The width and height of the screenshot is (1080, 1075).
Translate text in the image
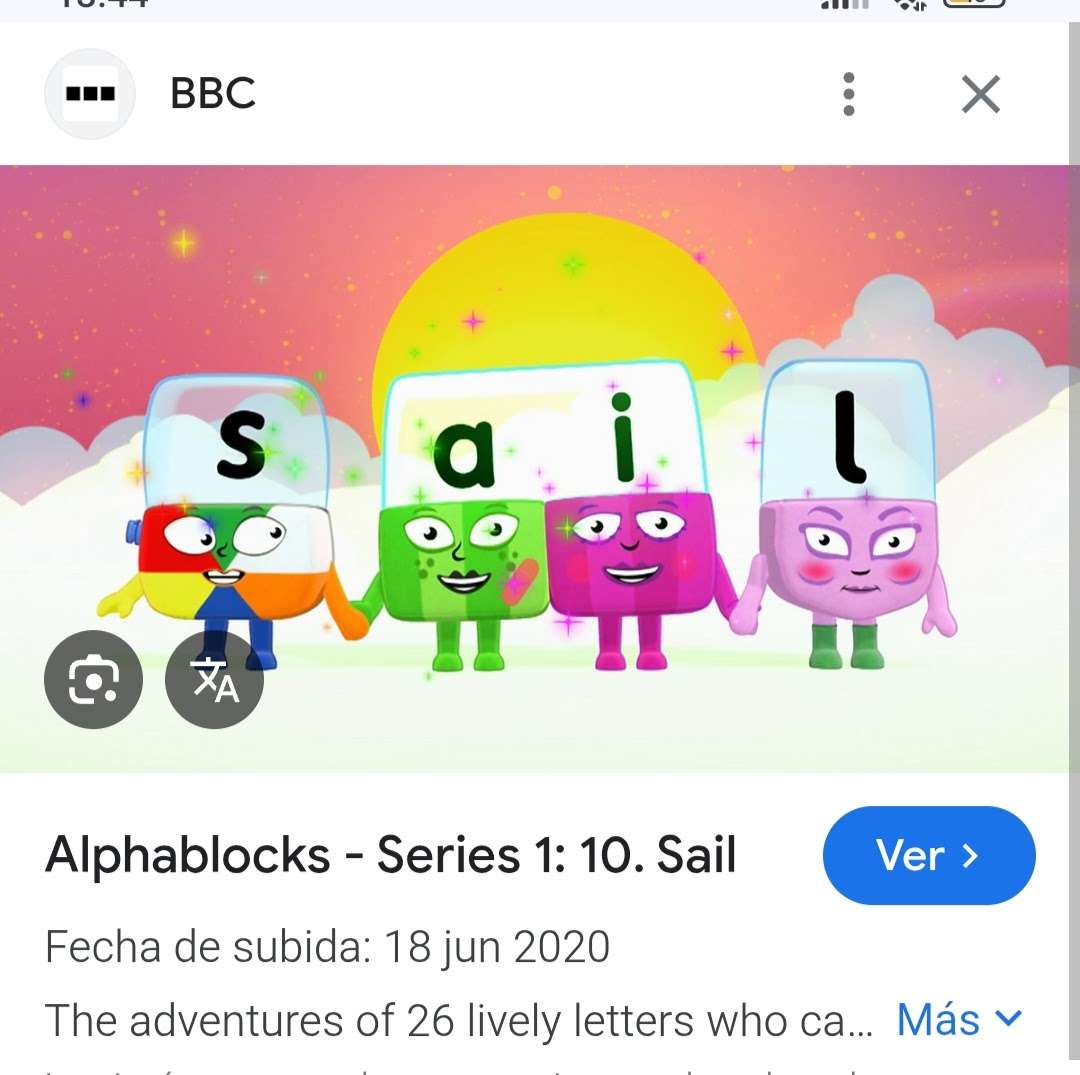[215, 680]
